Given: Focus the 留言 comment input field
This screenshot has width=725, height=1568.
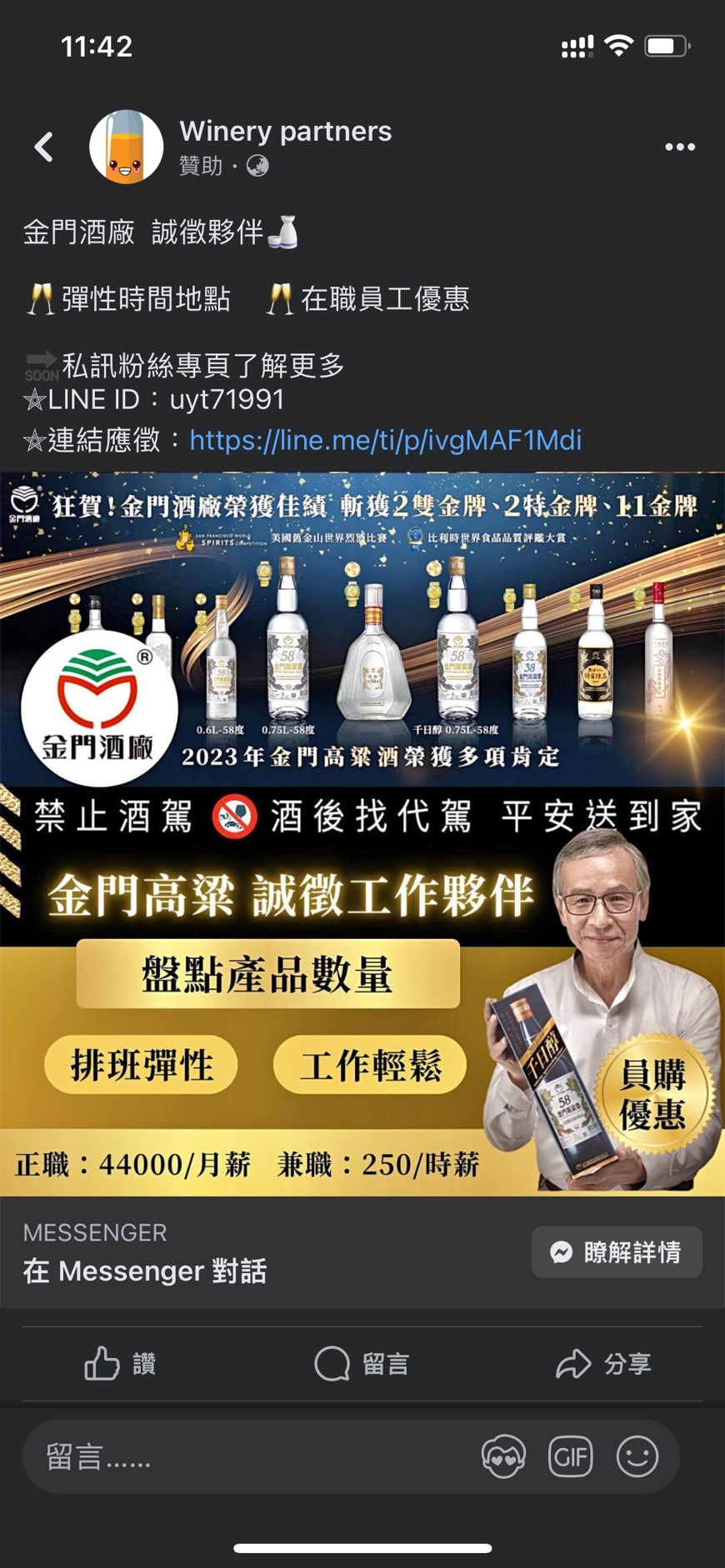Looking at the screenshot, I should click(250, 1457).
